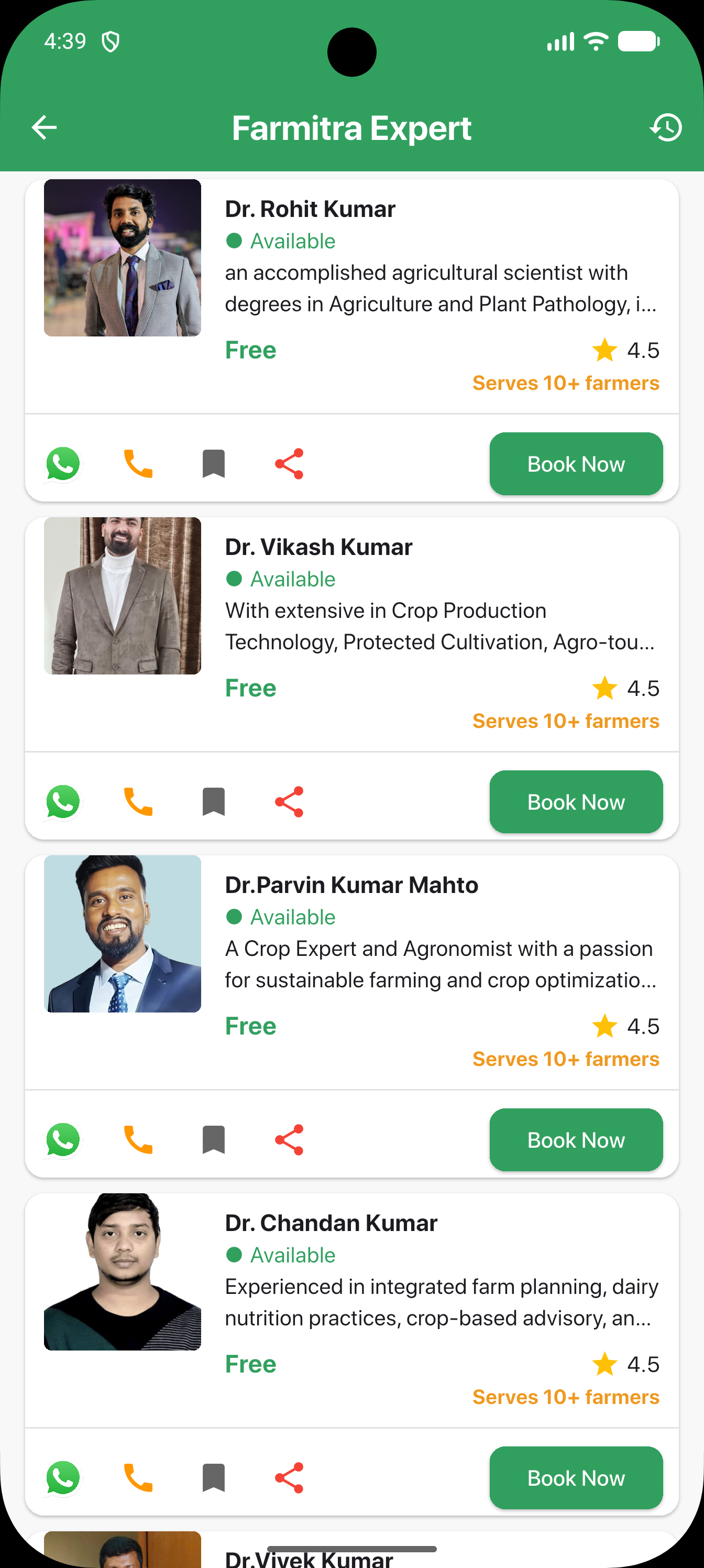Call Dr. Rohit Kumar by phone

[x=138, y=464]
